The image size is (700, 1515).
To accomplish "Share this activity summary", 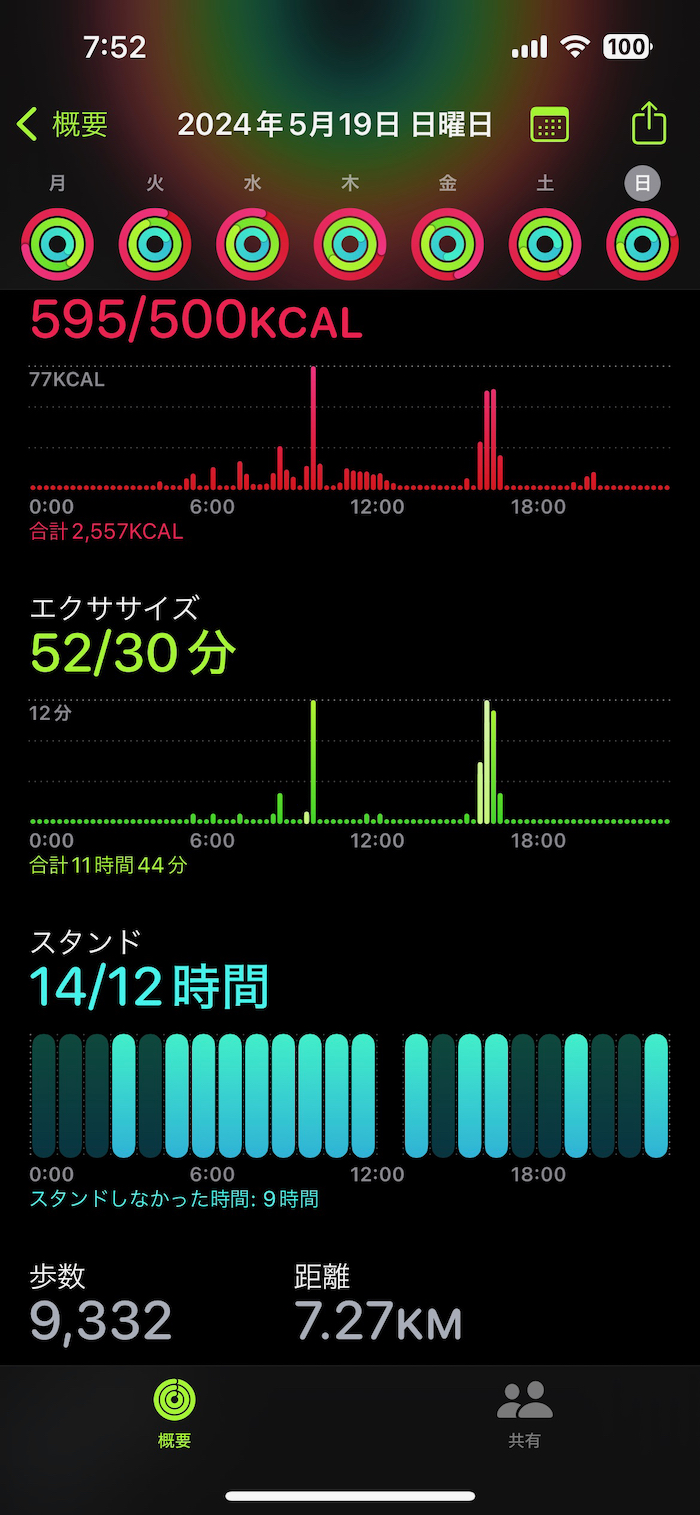I will click(649, 124).
